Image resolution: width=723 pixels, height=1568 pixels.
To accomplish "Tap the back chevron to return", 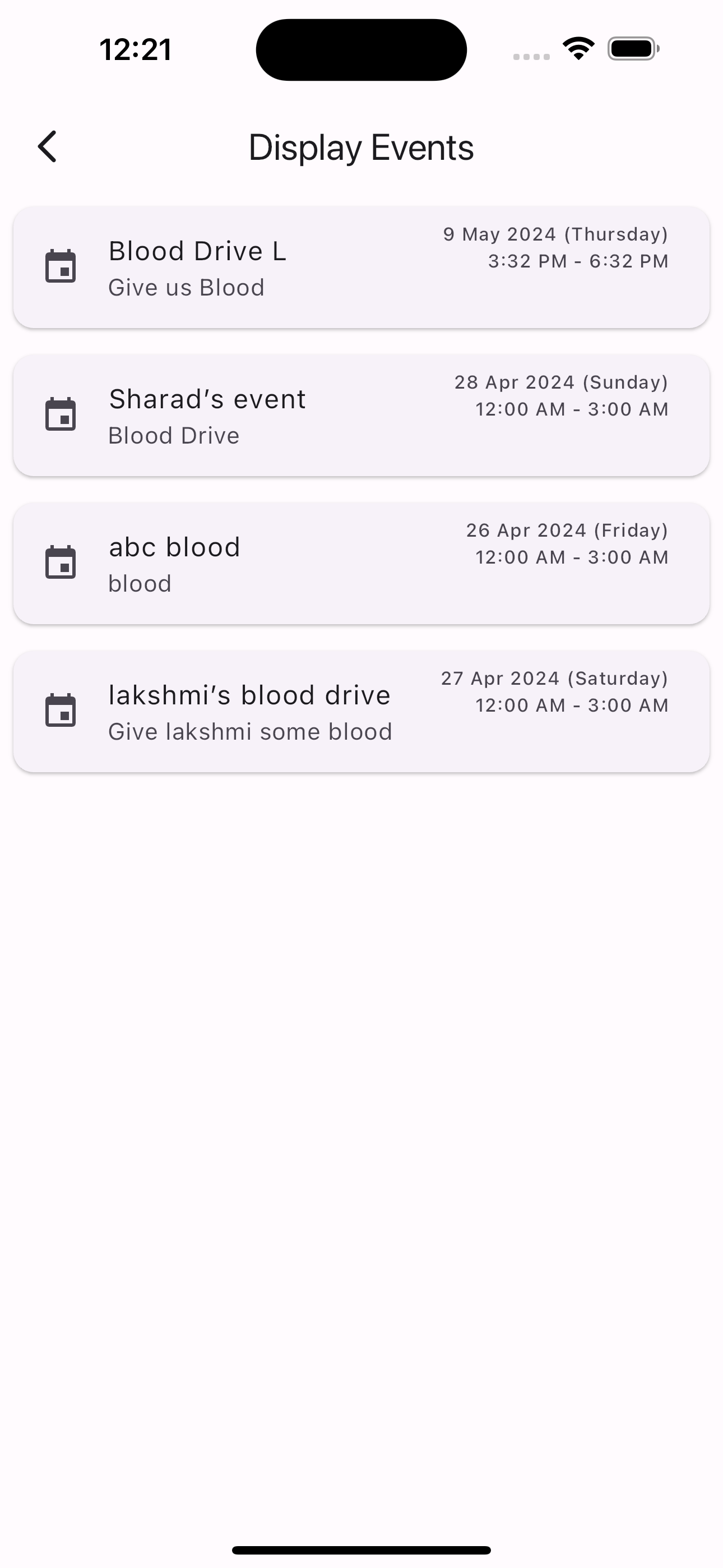I will 48,147.
